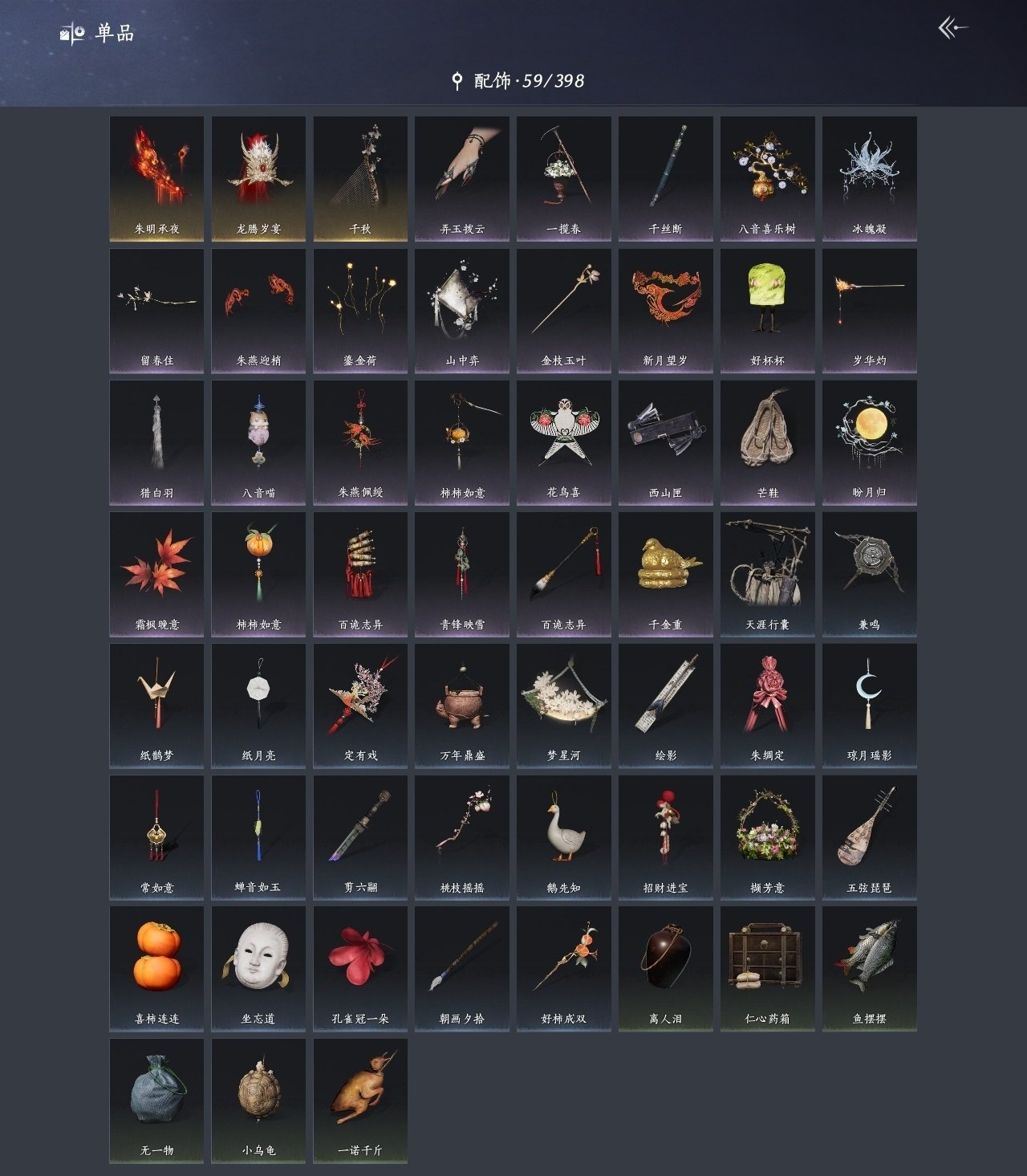Open the 喜柿连连 persimmon item

[156, 969]
